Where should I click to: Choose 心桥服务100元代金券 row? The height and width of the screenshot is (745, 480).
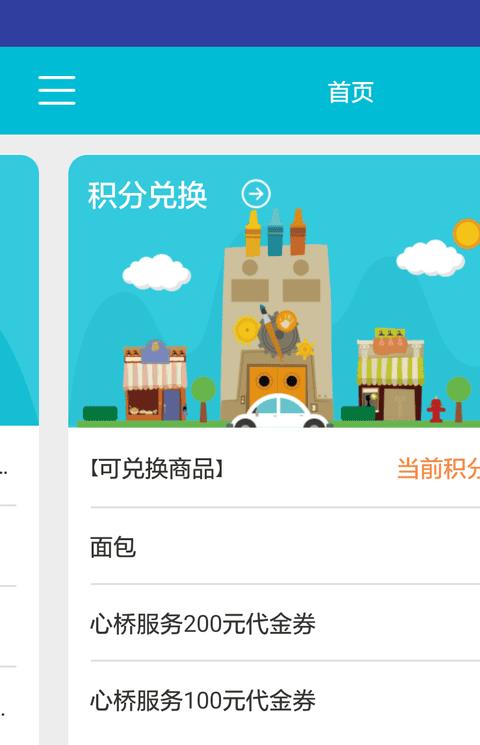coord(285,700)
